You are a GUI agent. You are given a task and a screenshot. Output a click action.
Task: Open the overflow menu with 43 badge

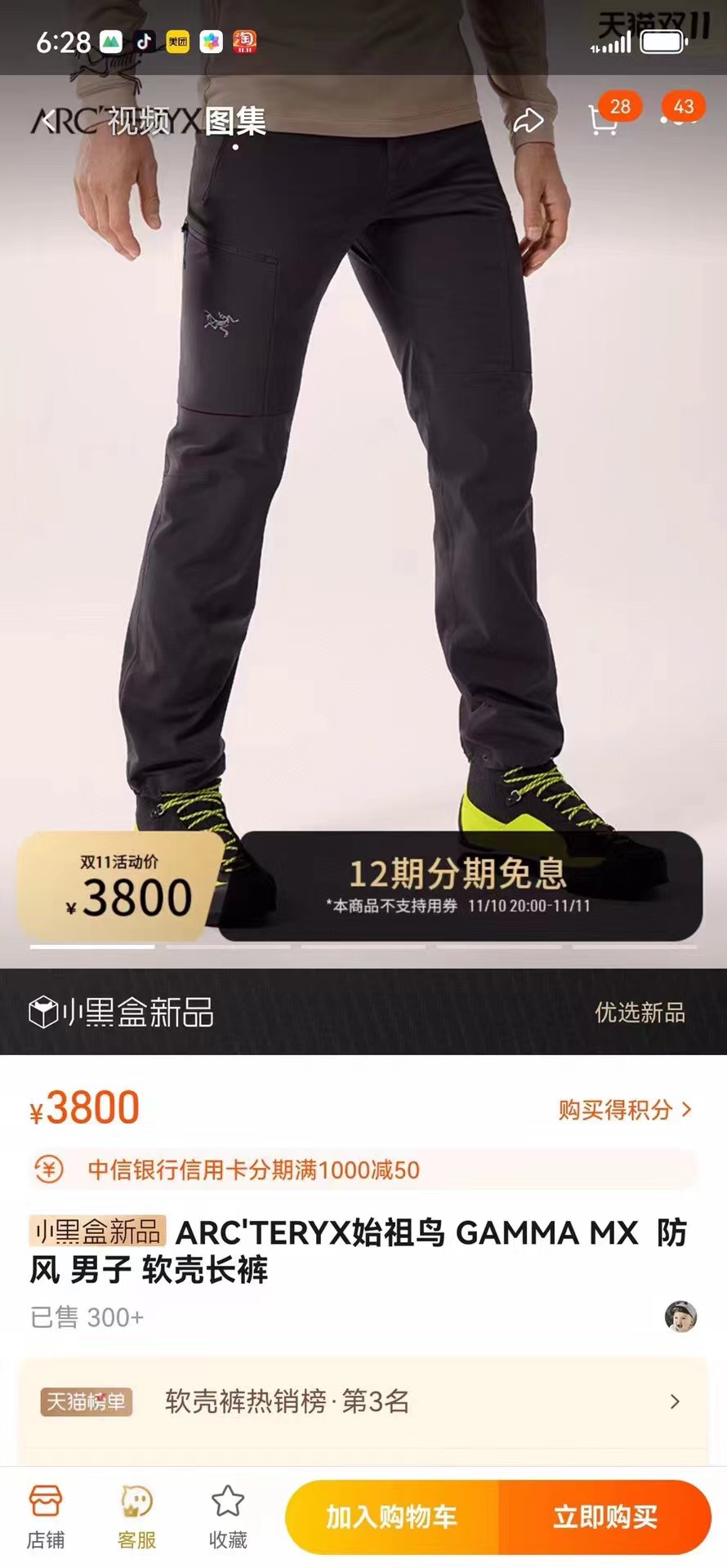click(678, 120)
